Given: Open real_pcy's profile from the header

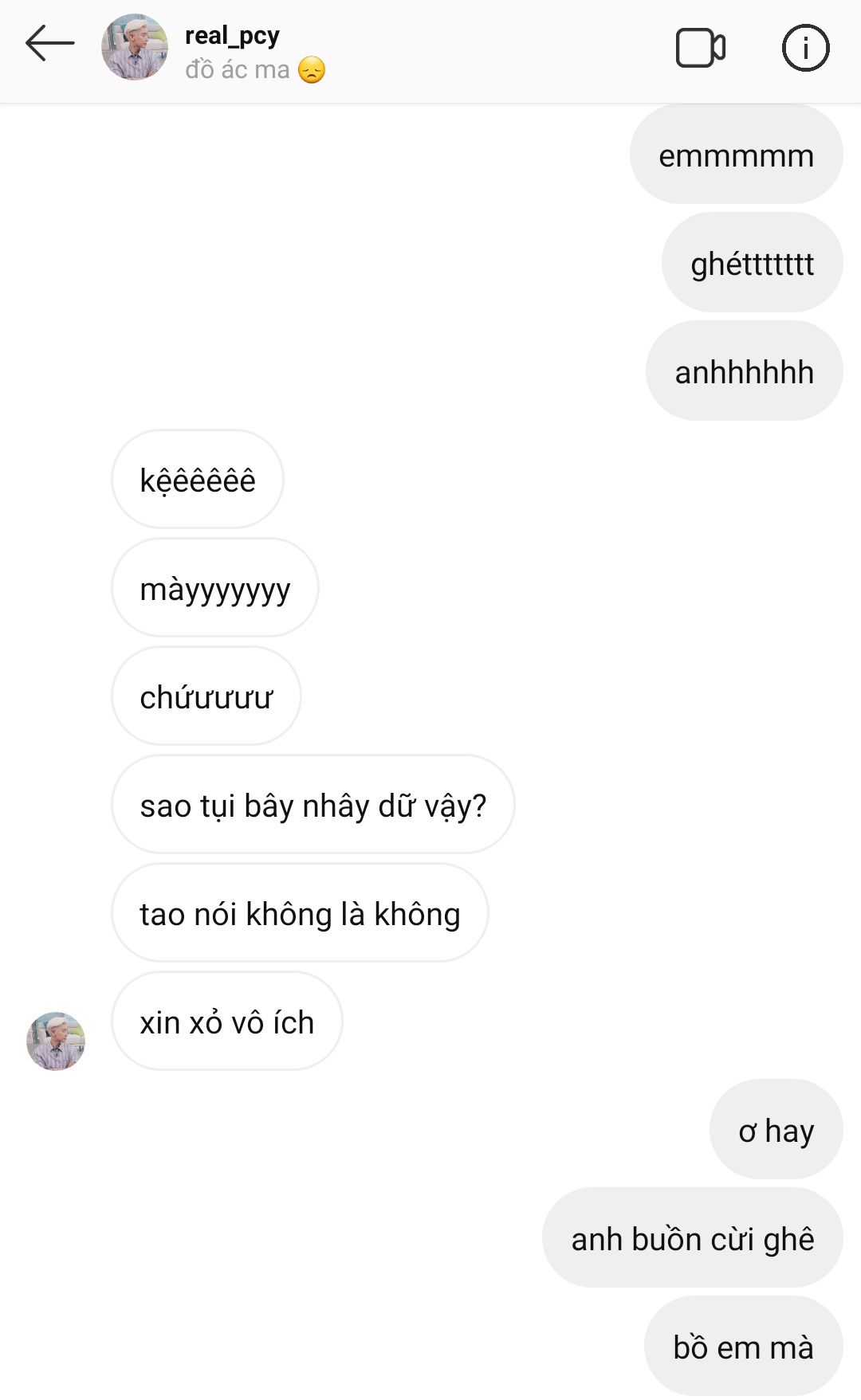Looking at the screenshot, I should click(231, 36).
